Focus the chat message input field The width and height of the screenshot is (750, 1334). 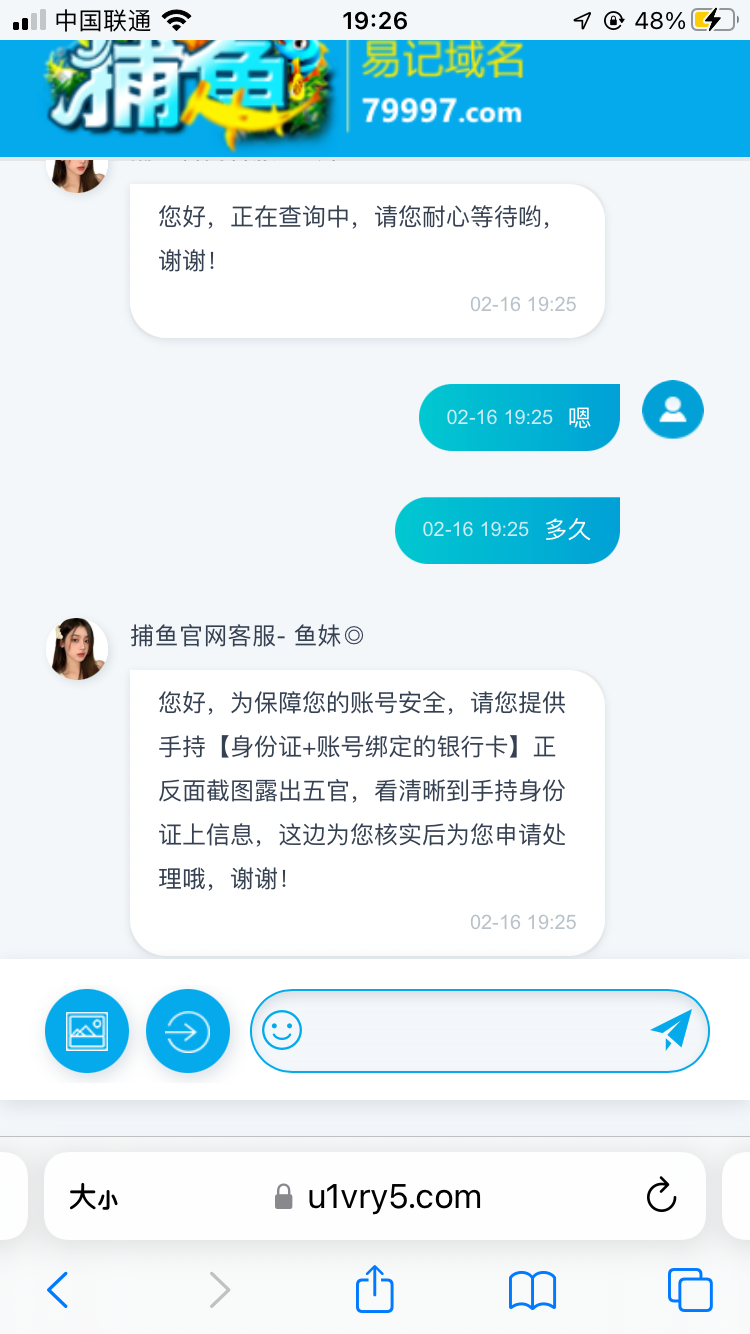(x=470, y=1030)
